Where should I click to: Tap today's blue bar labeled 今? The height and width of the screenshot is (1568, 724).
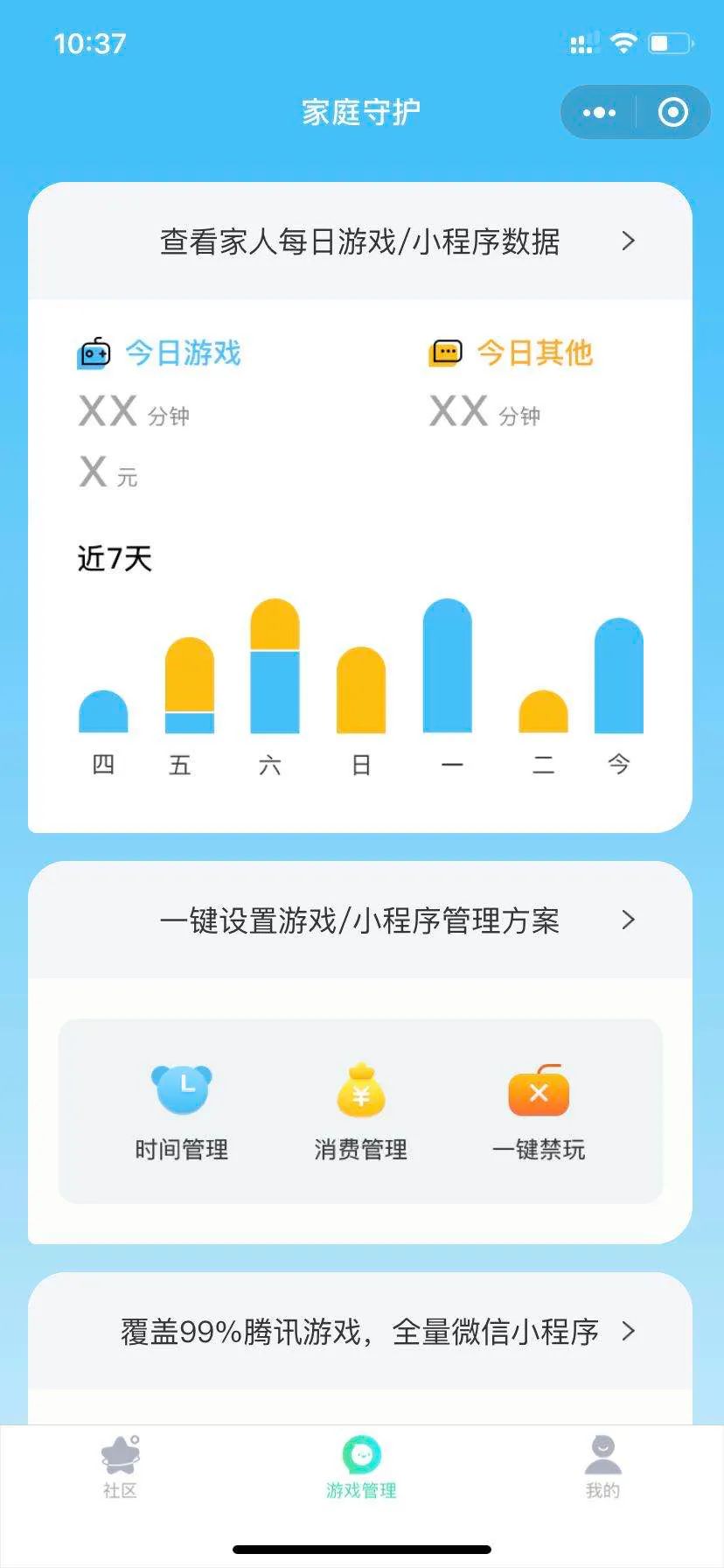(618, 678)
